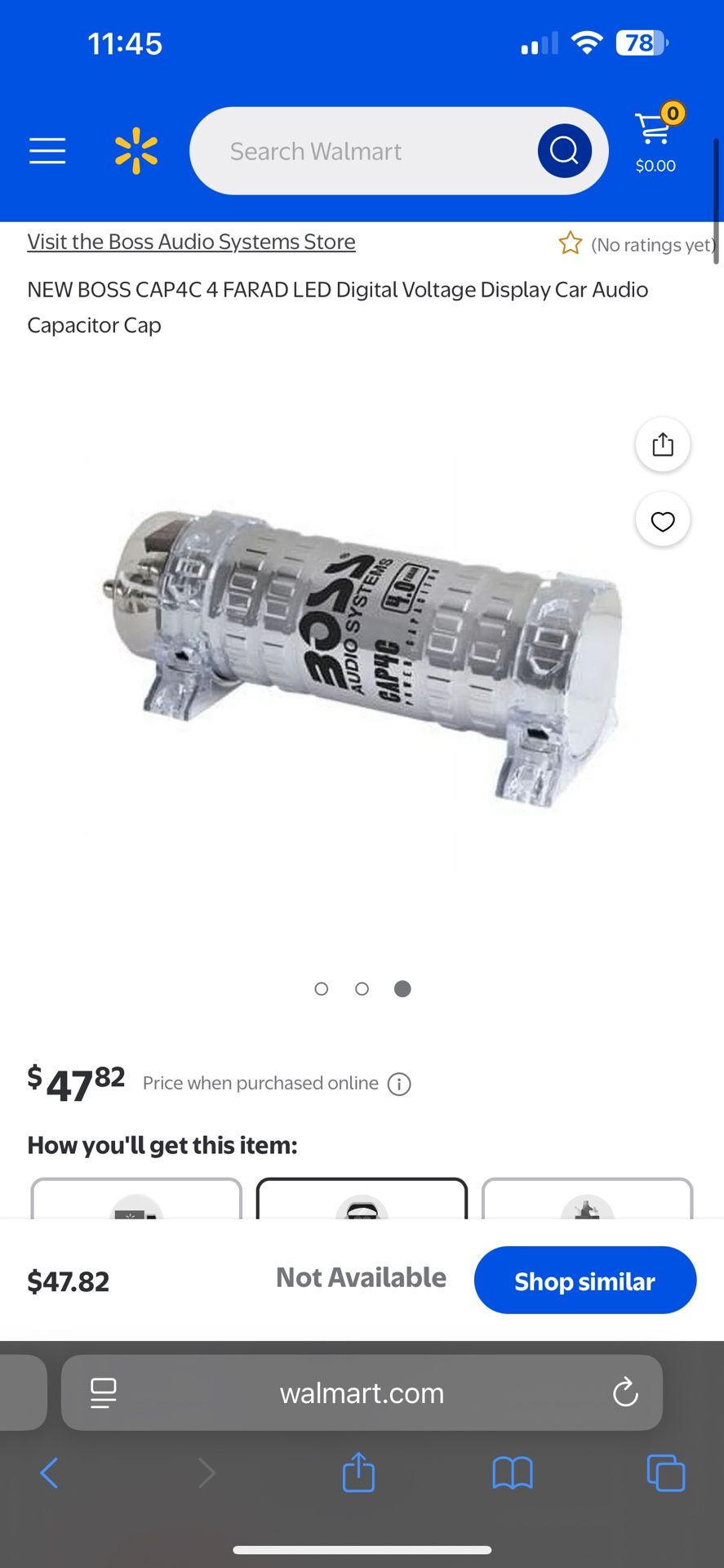724x1568 pixels.
Task: Open Safari bookmarks
Action: pyautogui.click(x=513, y=1473)
